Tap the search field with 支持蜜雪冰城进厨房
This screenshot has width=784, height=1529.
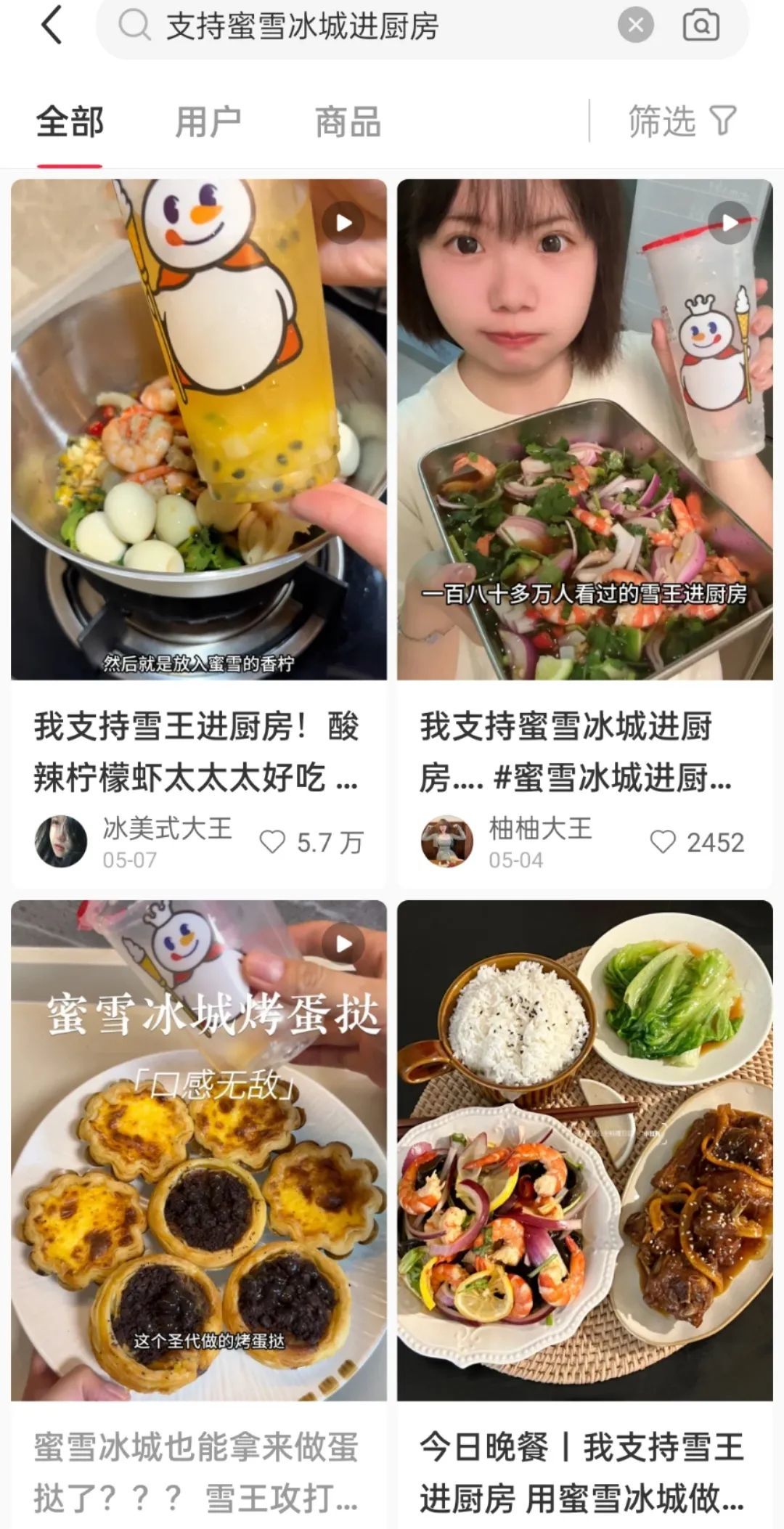[x=363, y=28]
